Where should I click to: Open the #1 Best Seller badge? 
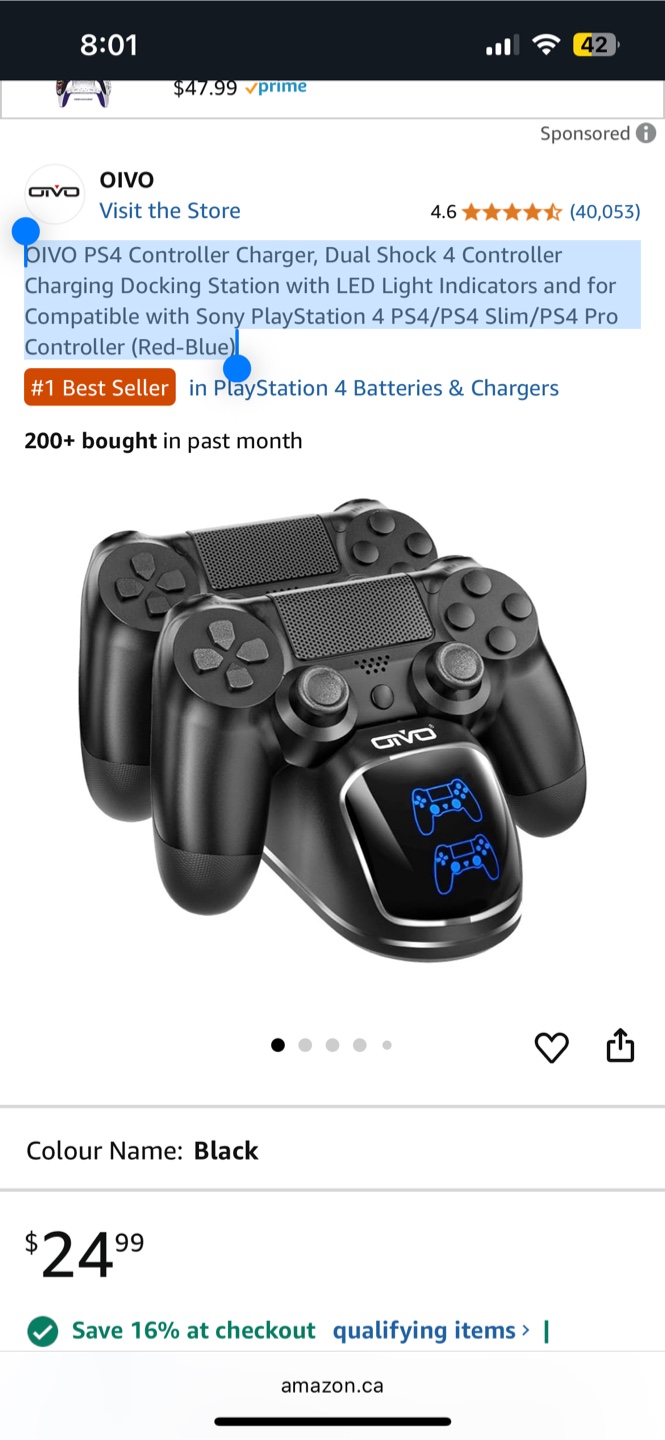[x=100, y=388]
